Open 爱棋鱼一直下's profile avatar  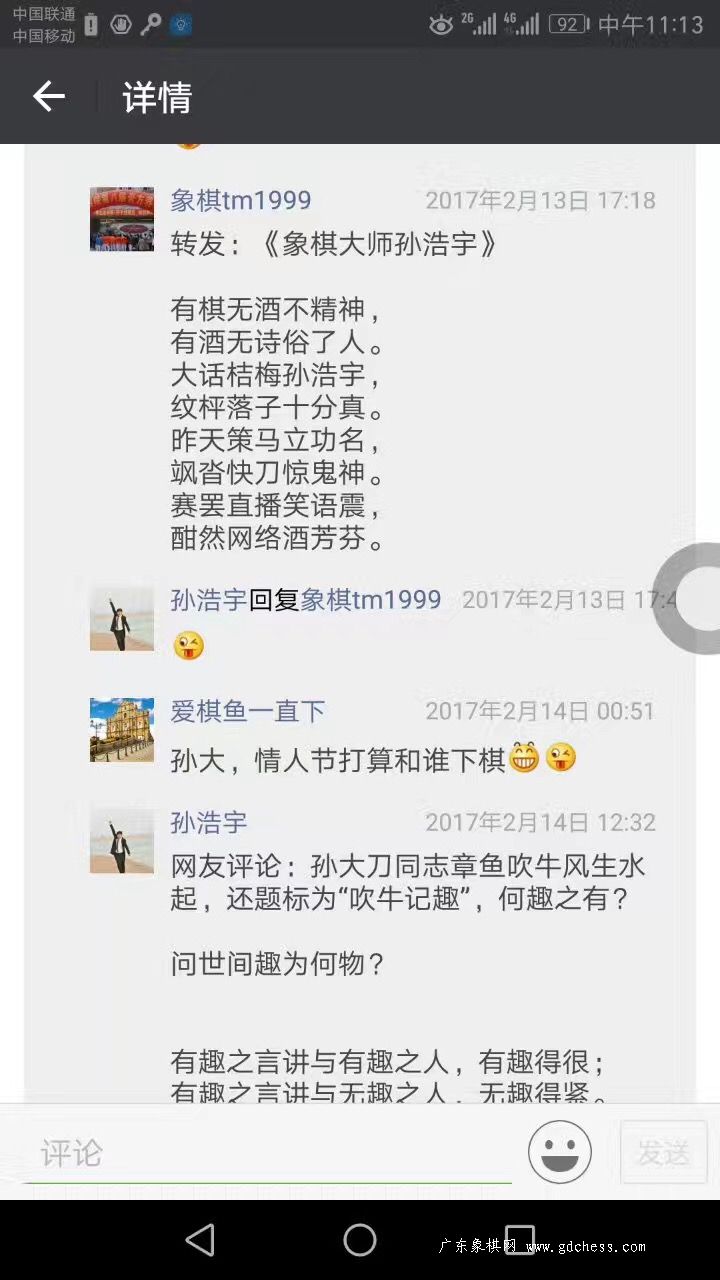[x=122, y=730]
